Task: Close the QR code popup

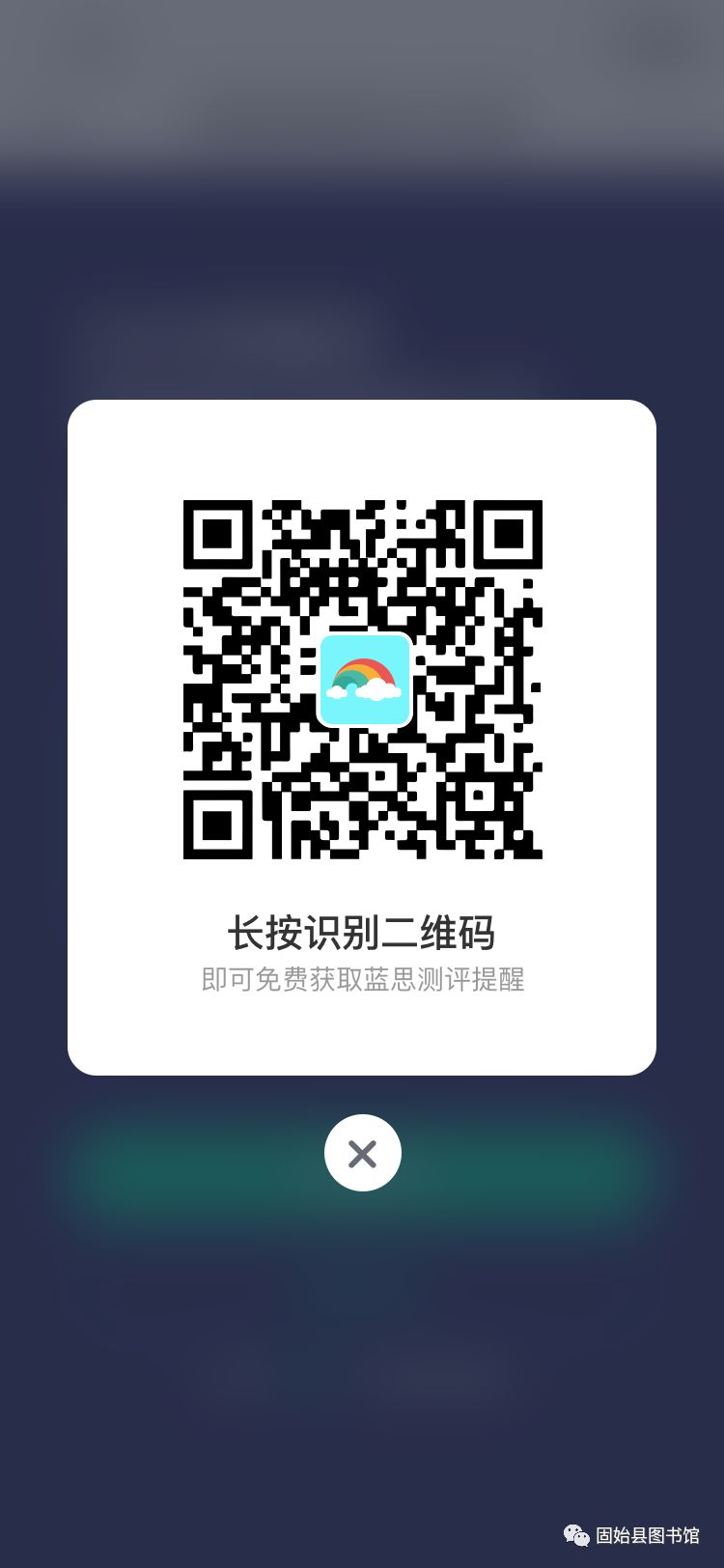Action: click(x=362, y=1153)
